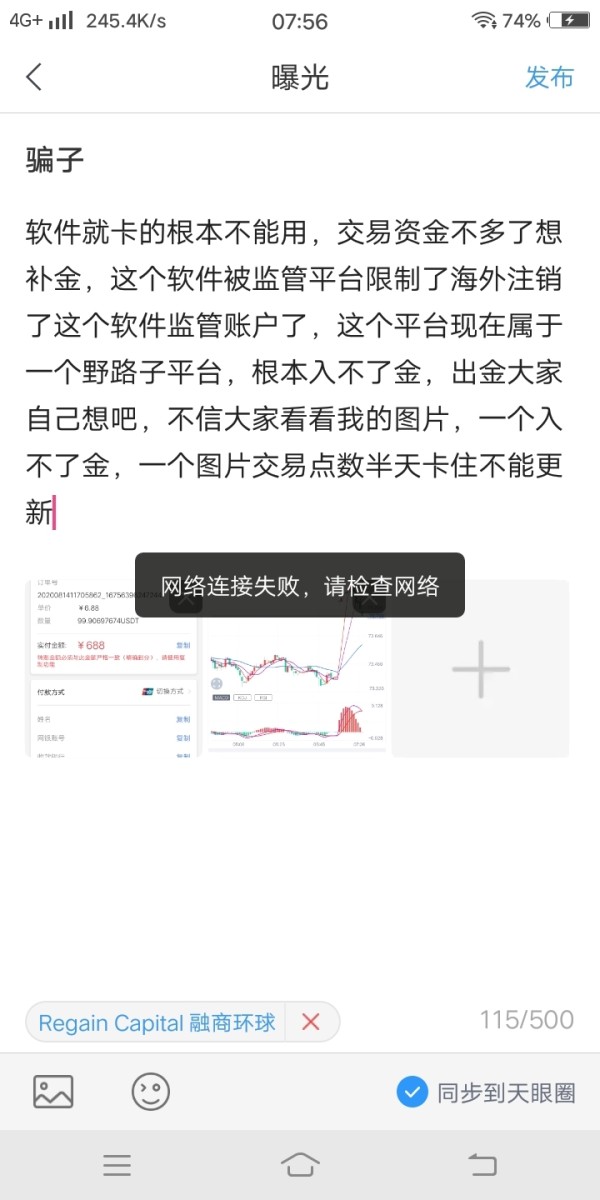
Task: Add another image with the plus tile
Action: 481,668
